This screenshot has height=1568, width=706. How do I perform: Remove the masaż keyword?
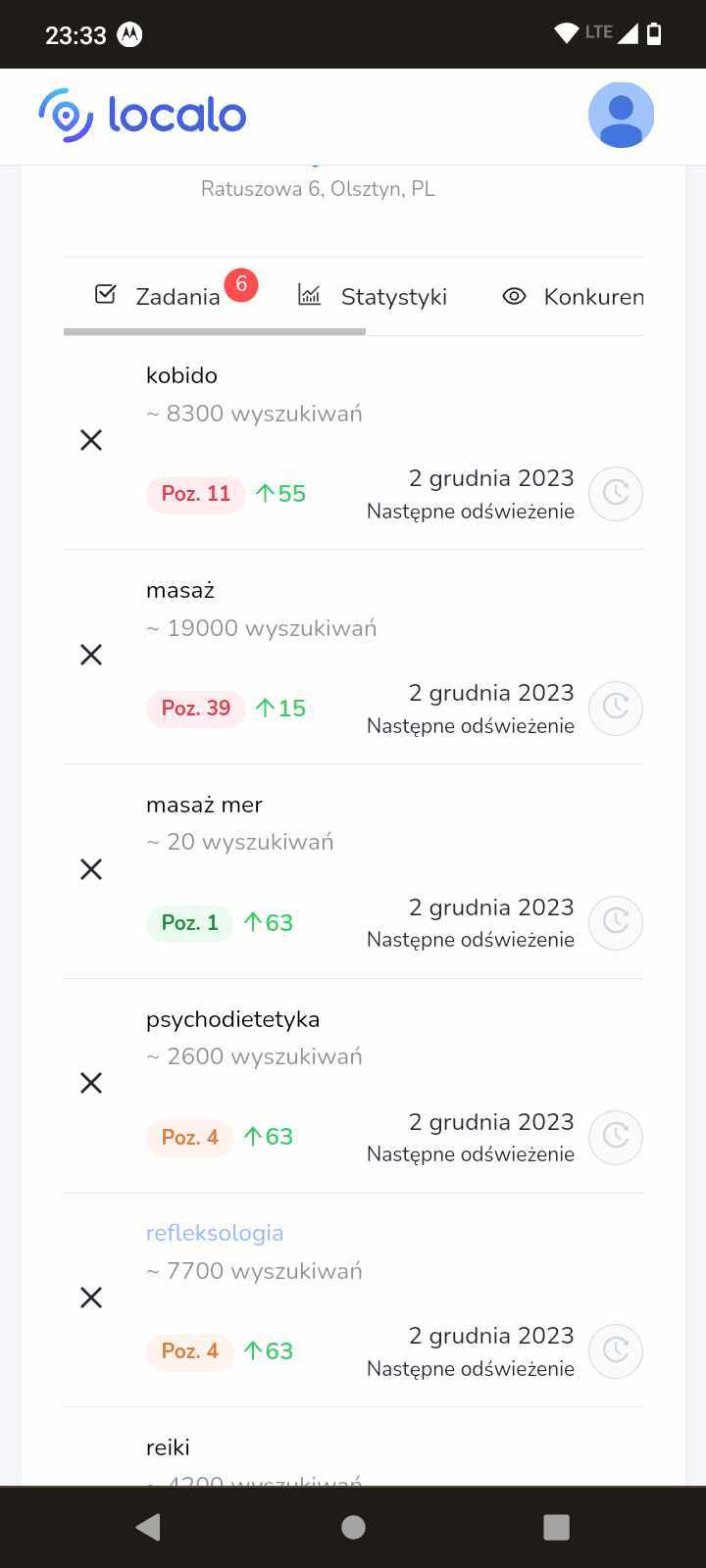pos(91,655)
